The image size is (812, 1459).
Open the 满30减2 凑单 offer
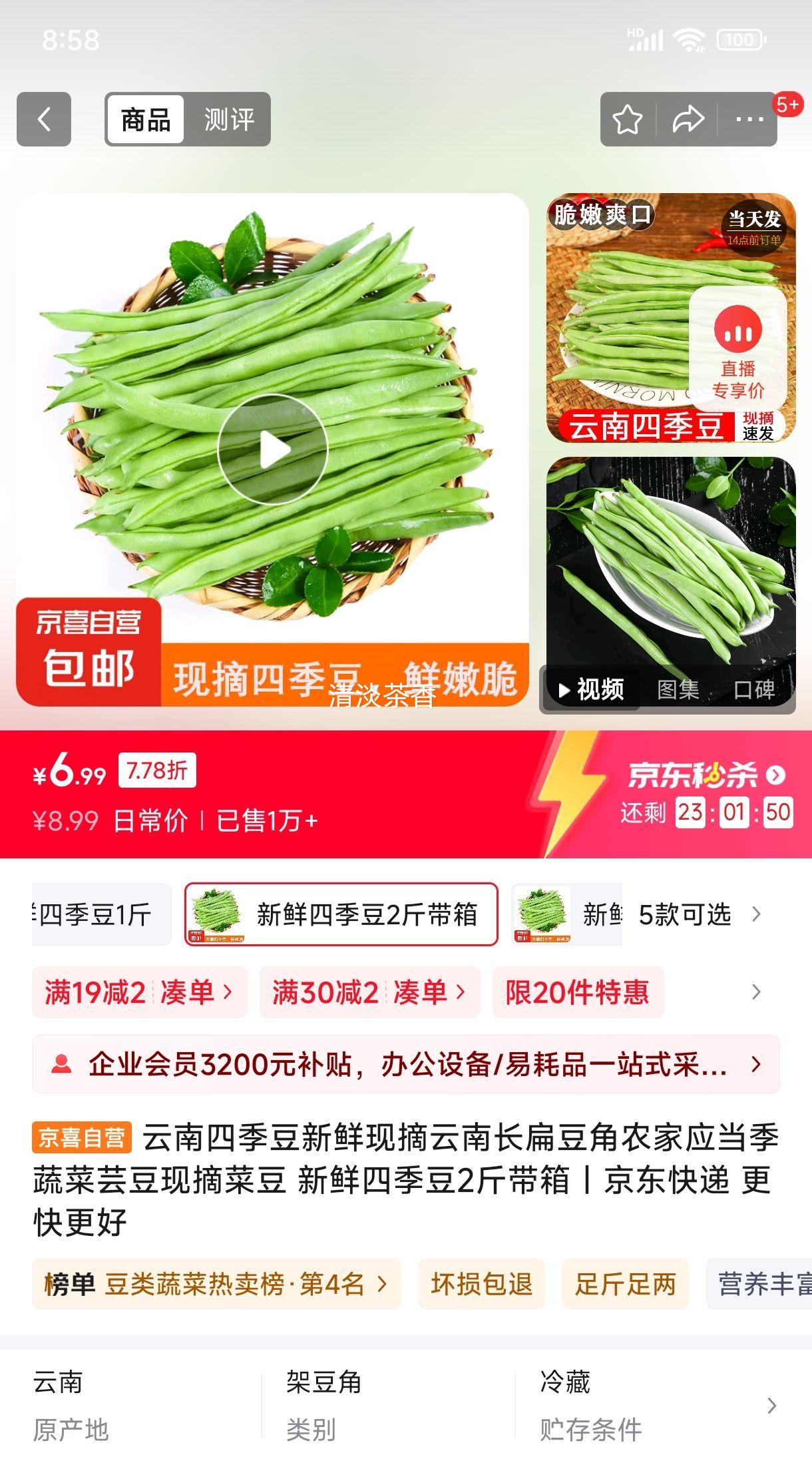tap(369, 992)
